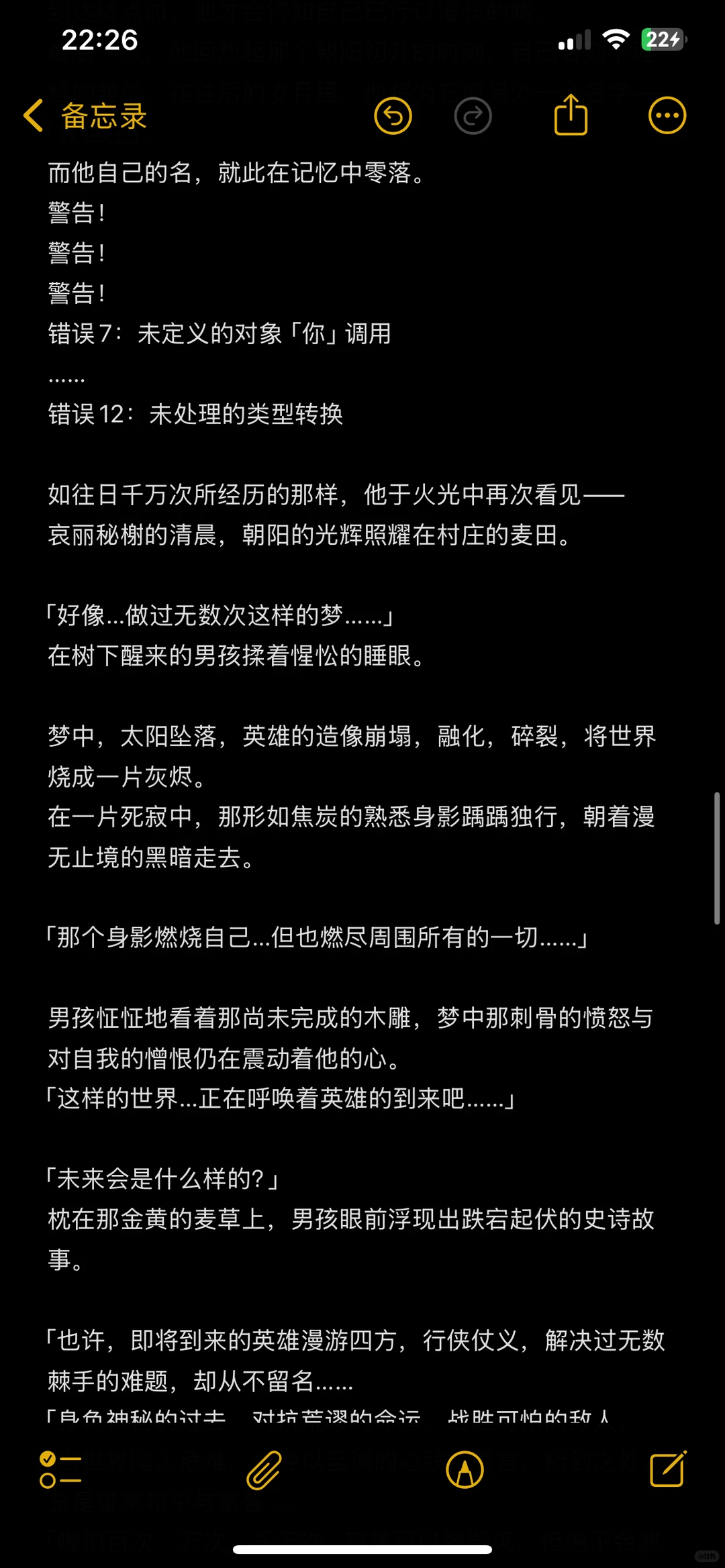Open the markup pen tool
Screen dimensions: 725x1568
tap(465, 1470)
